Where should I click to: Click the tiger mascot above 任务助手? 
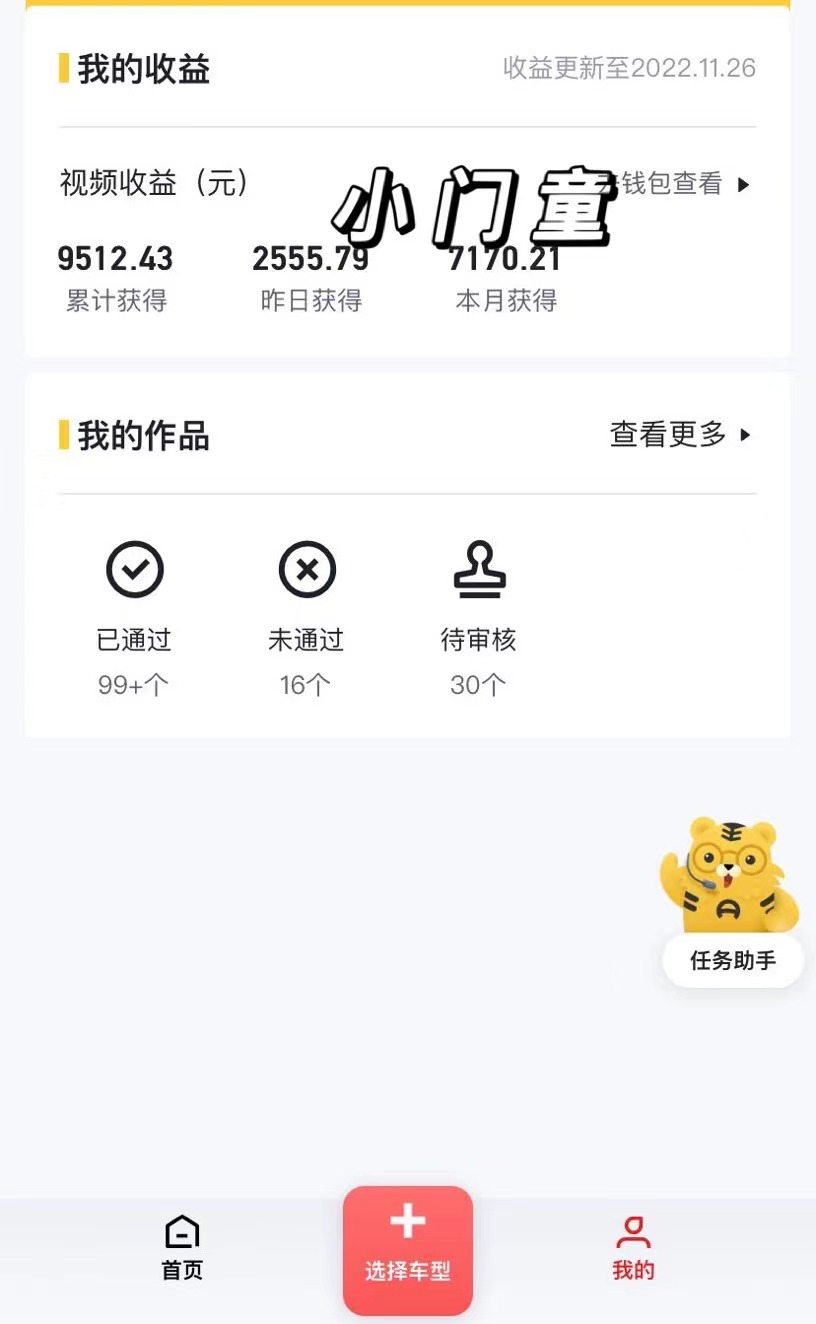[x=729, y=873]
